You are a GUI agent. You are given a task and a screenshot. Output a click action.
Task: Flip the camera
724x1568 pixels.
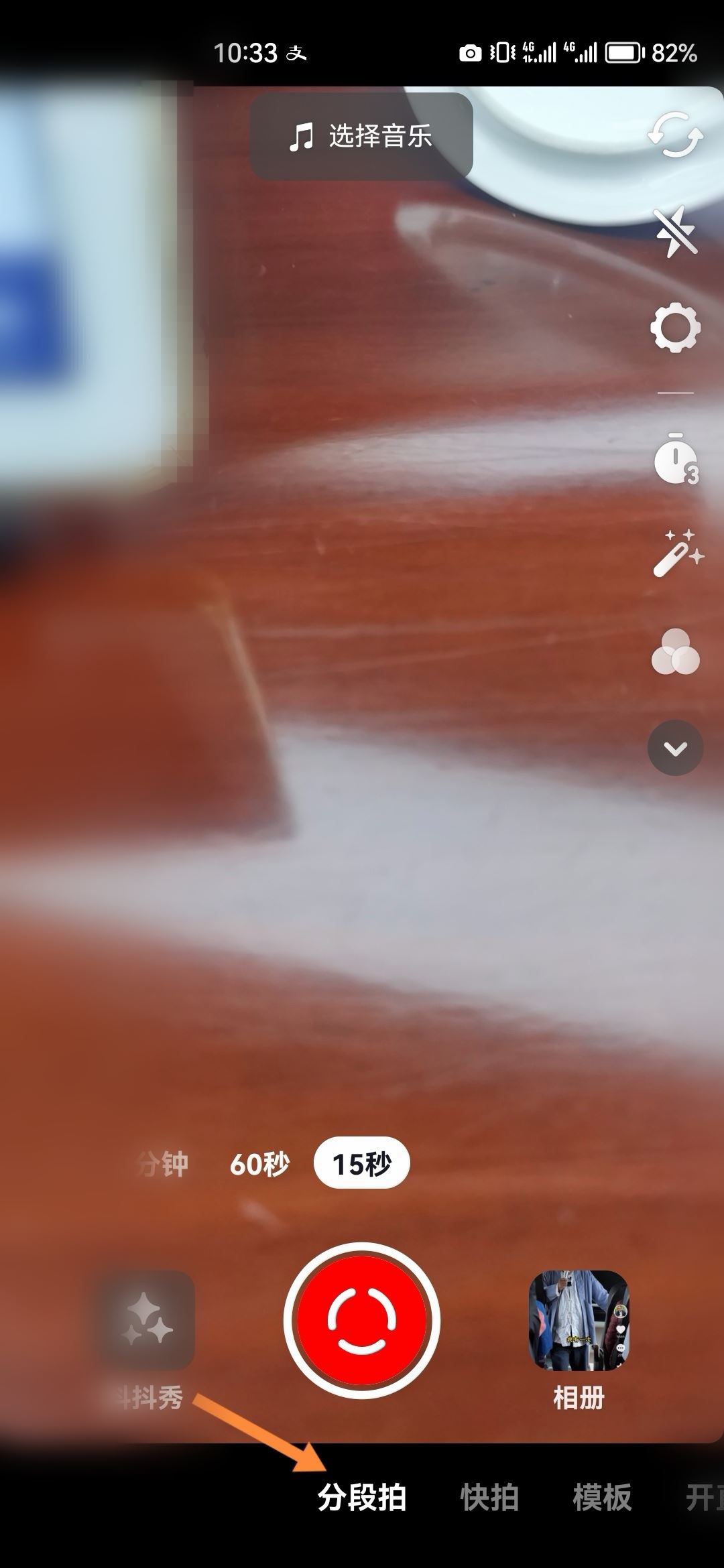(675, 134)
